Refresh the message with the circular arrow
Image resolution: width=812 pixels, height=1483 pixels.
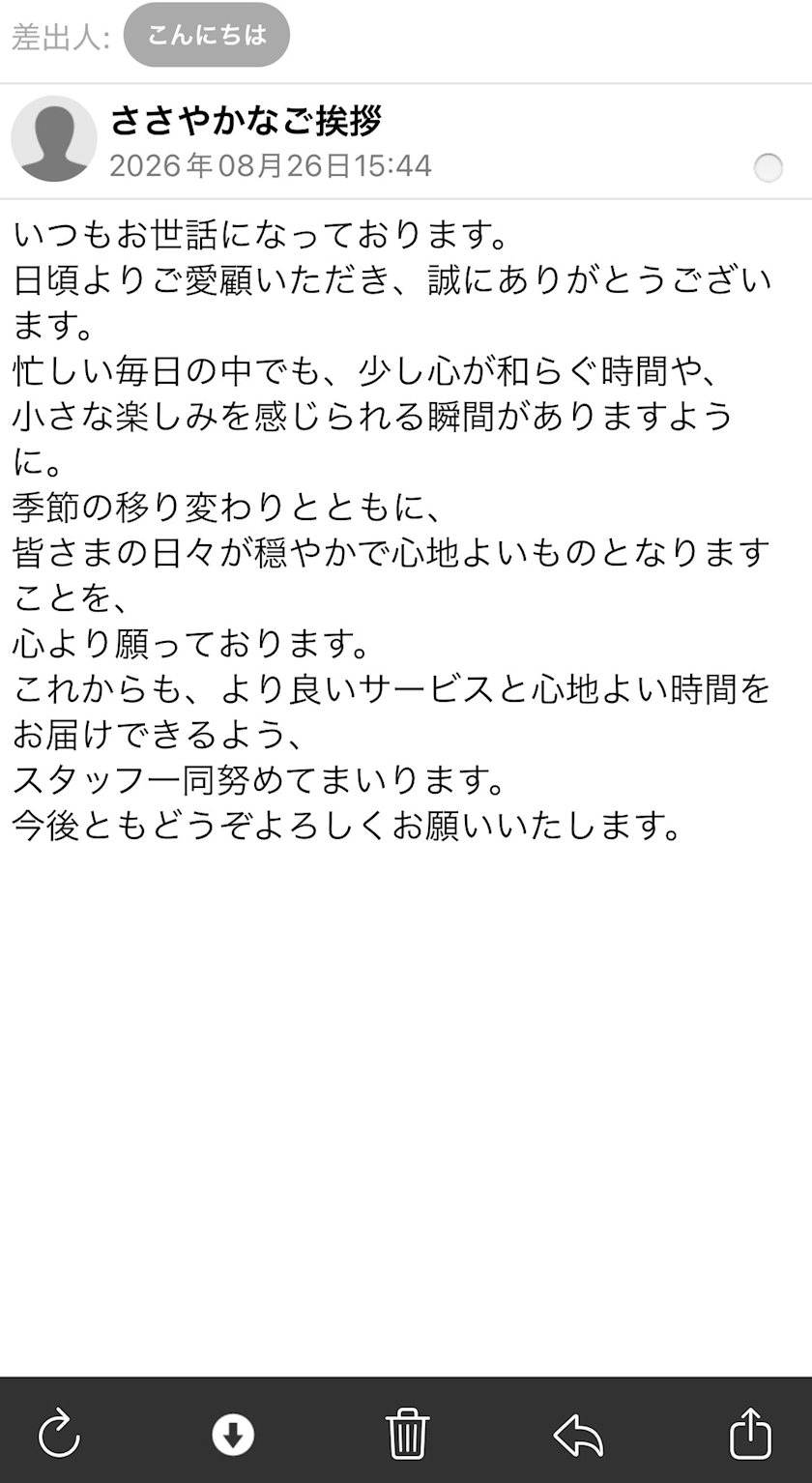(59, 1433)
